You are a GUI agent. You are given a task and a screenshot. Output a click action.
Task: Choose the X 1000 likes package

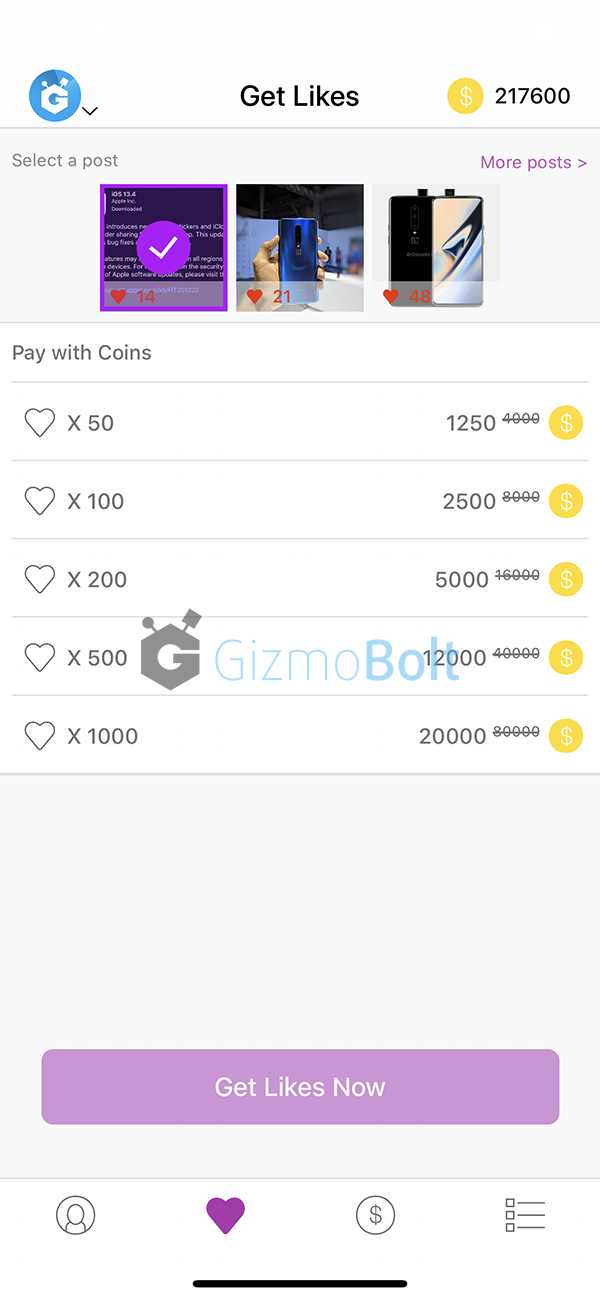[300, 735]
